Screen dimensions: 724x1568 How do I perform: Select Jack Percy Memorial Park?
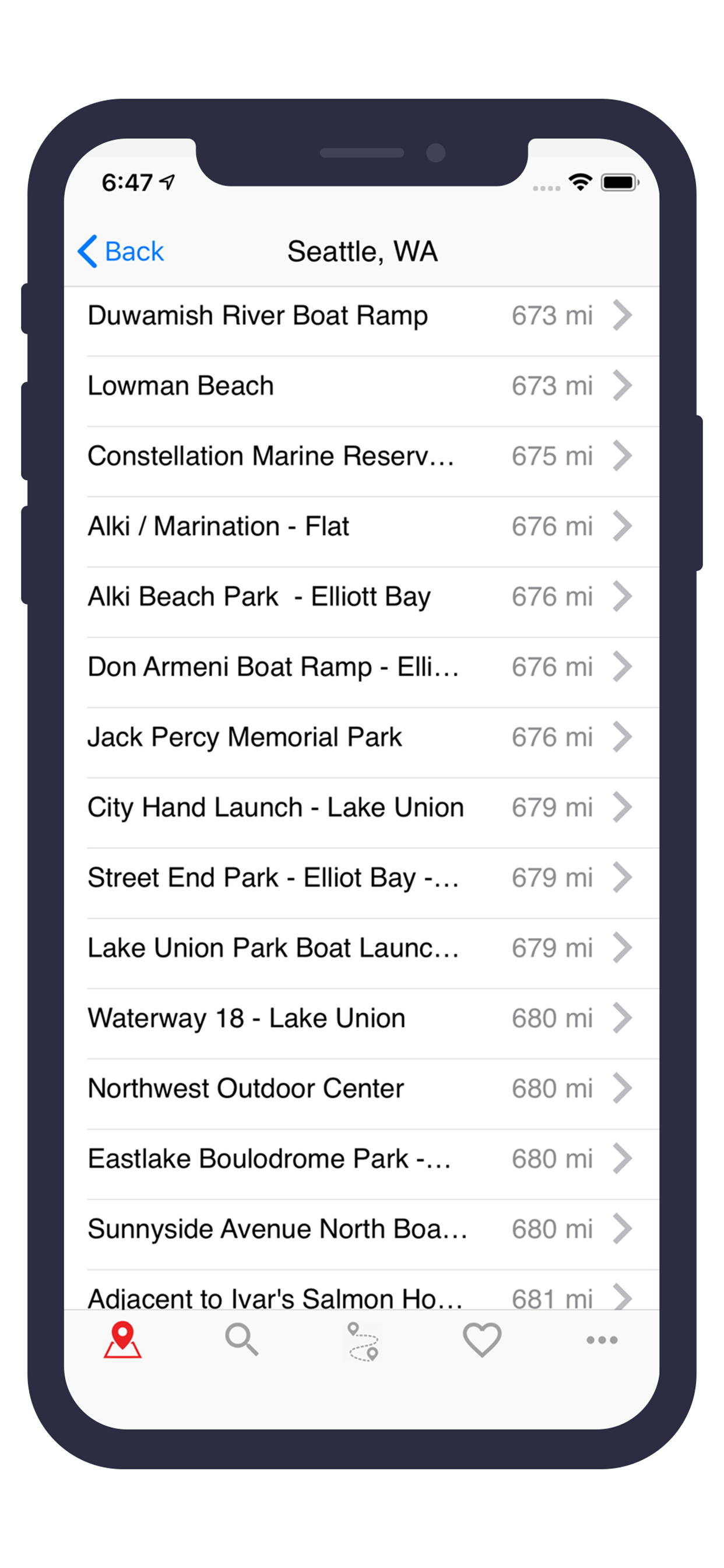[361, 737]
